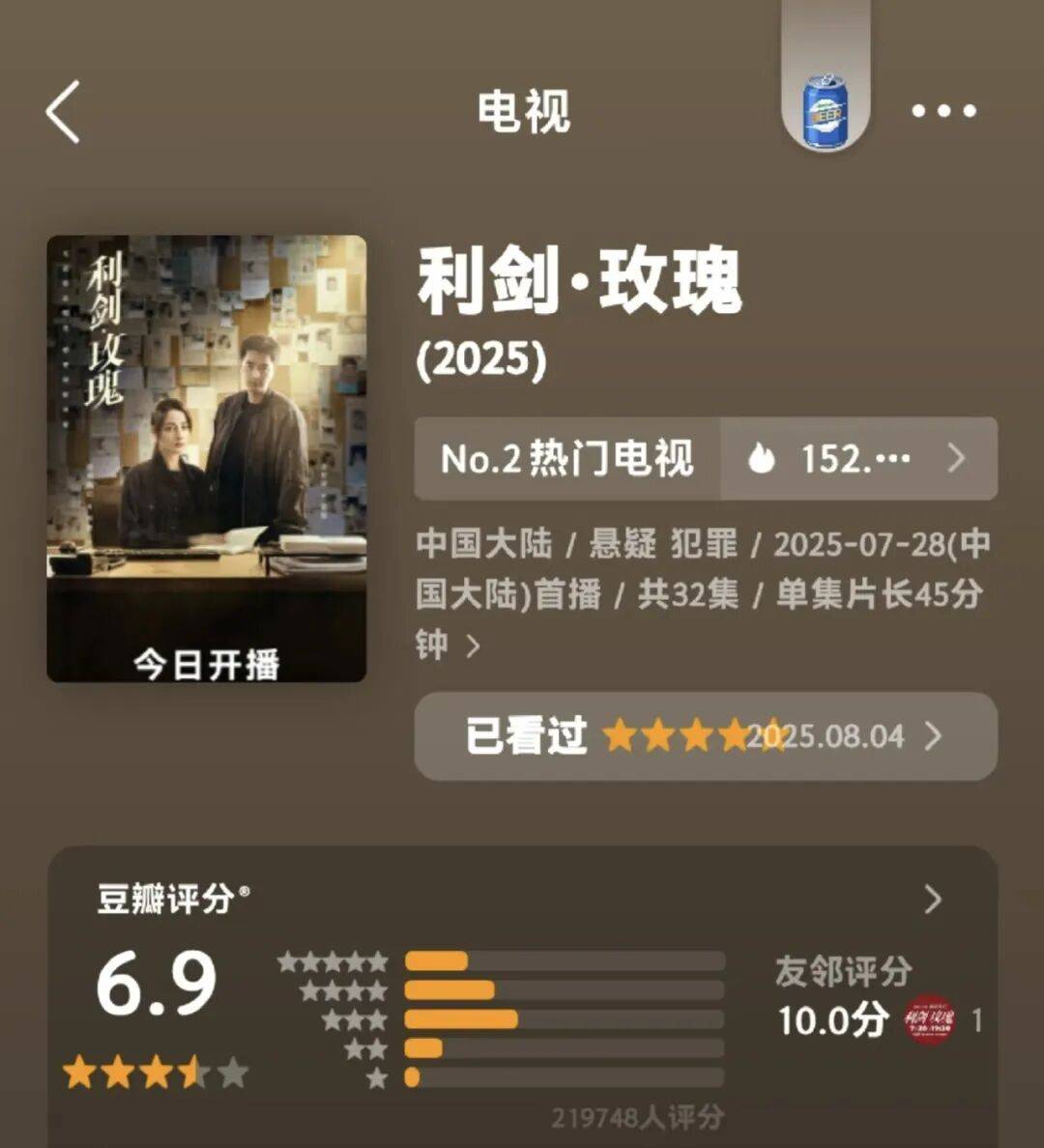Open the 豆瓣评分 rating details
This screenshot has height=1148, width=1044.
932,900
